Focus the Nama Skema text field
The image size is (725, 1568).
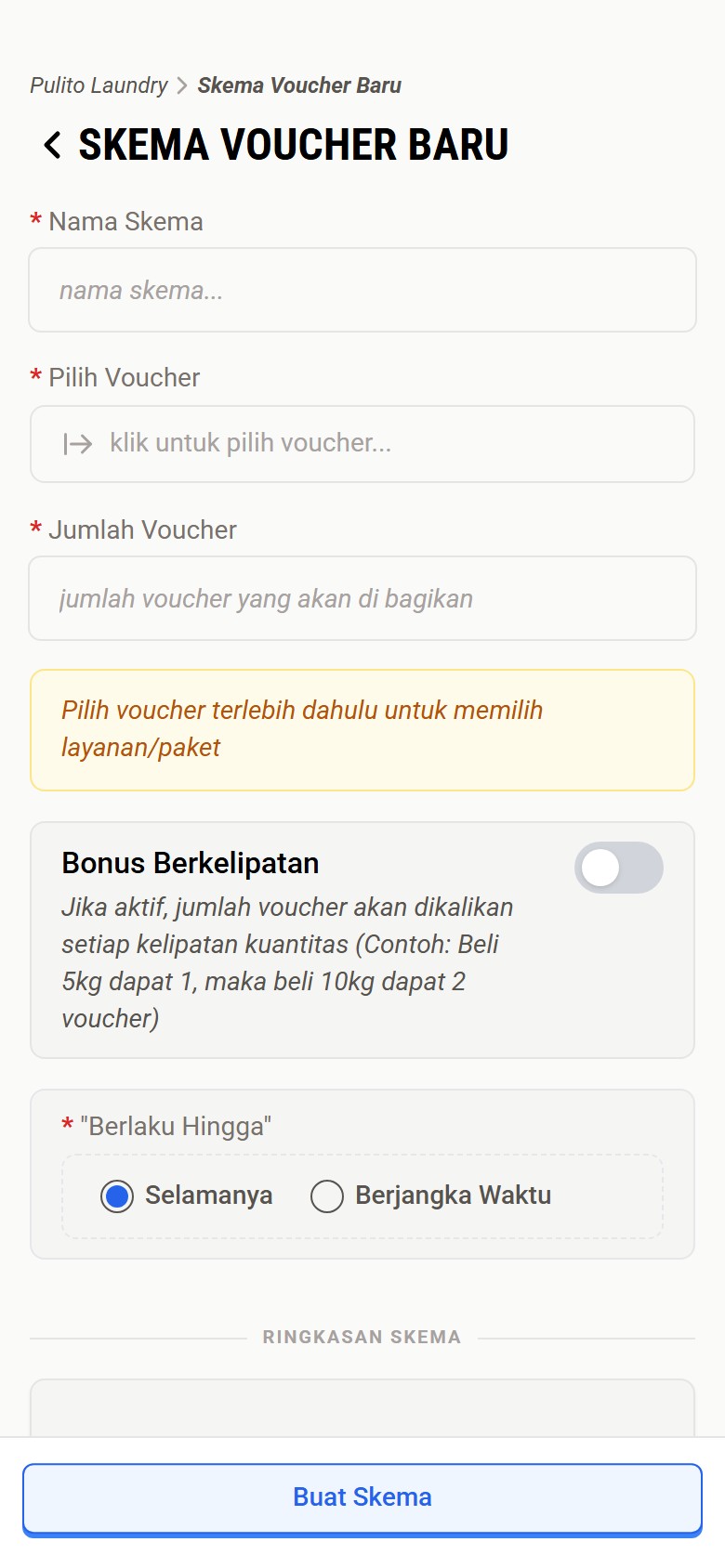[362, 290]
